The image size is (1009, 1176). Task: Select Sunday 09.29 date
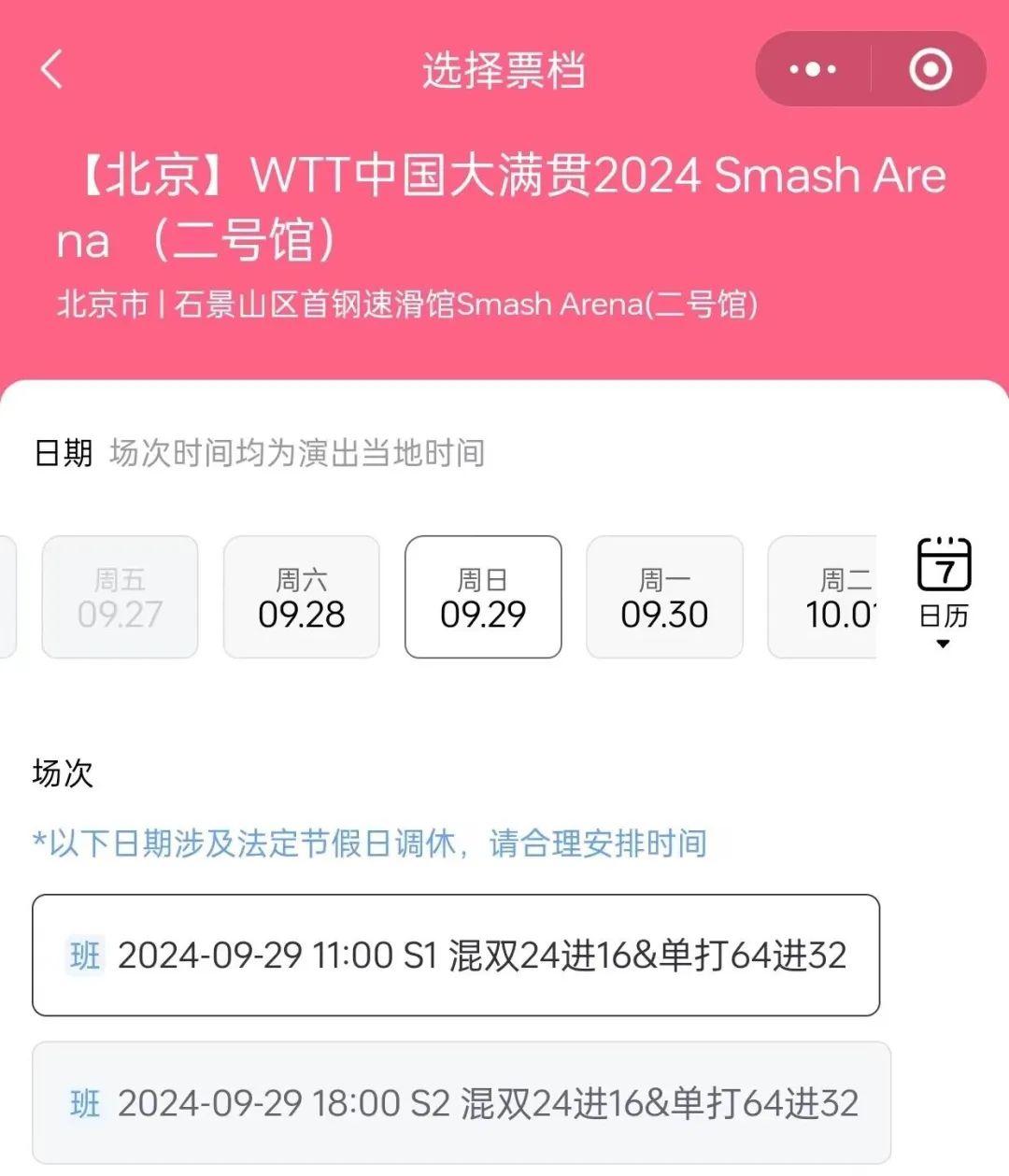[x=483, y=598]
